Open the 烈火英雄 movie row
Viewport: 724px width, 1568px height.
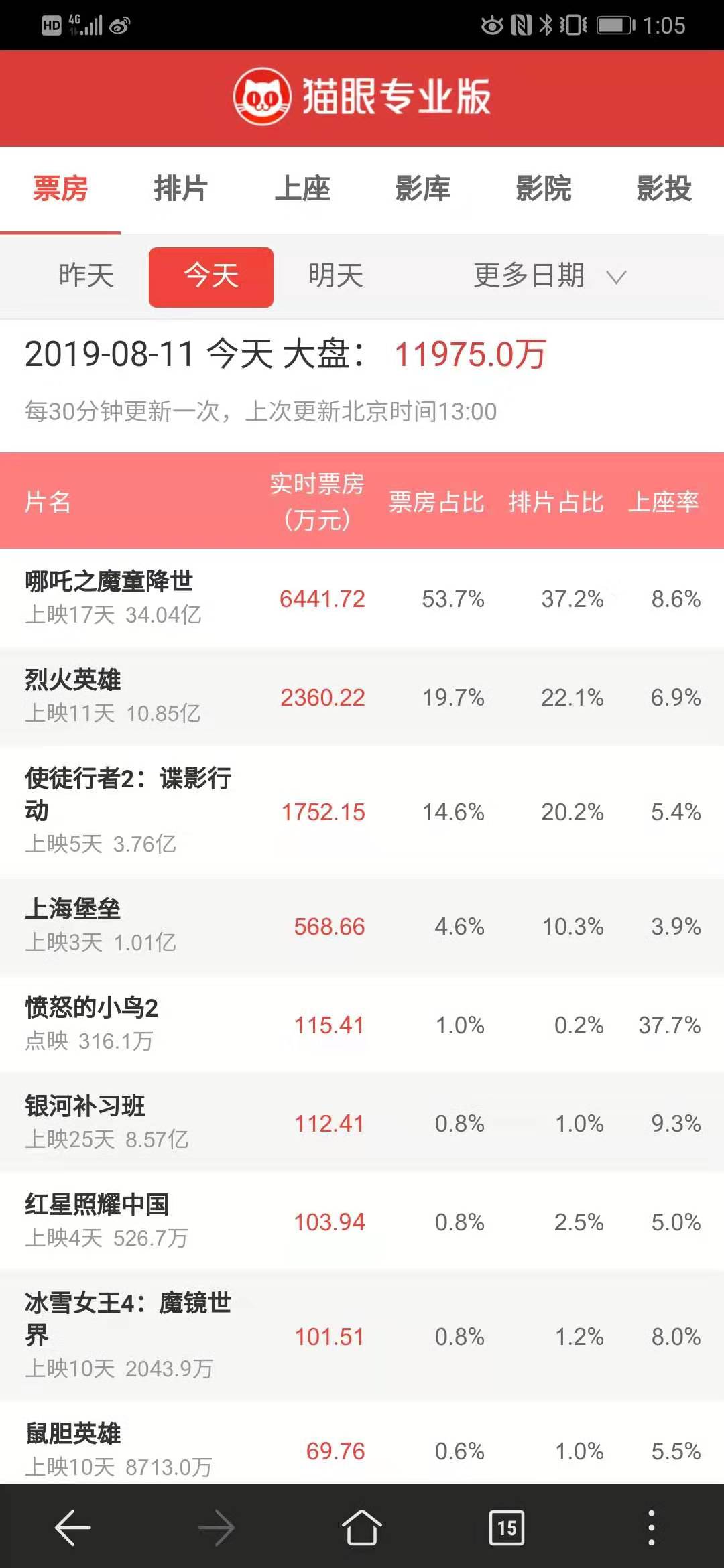[x=362, y=697]
